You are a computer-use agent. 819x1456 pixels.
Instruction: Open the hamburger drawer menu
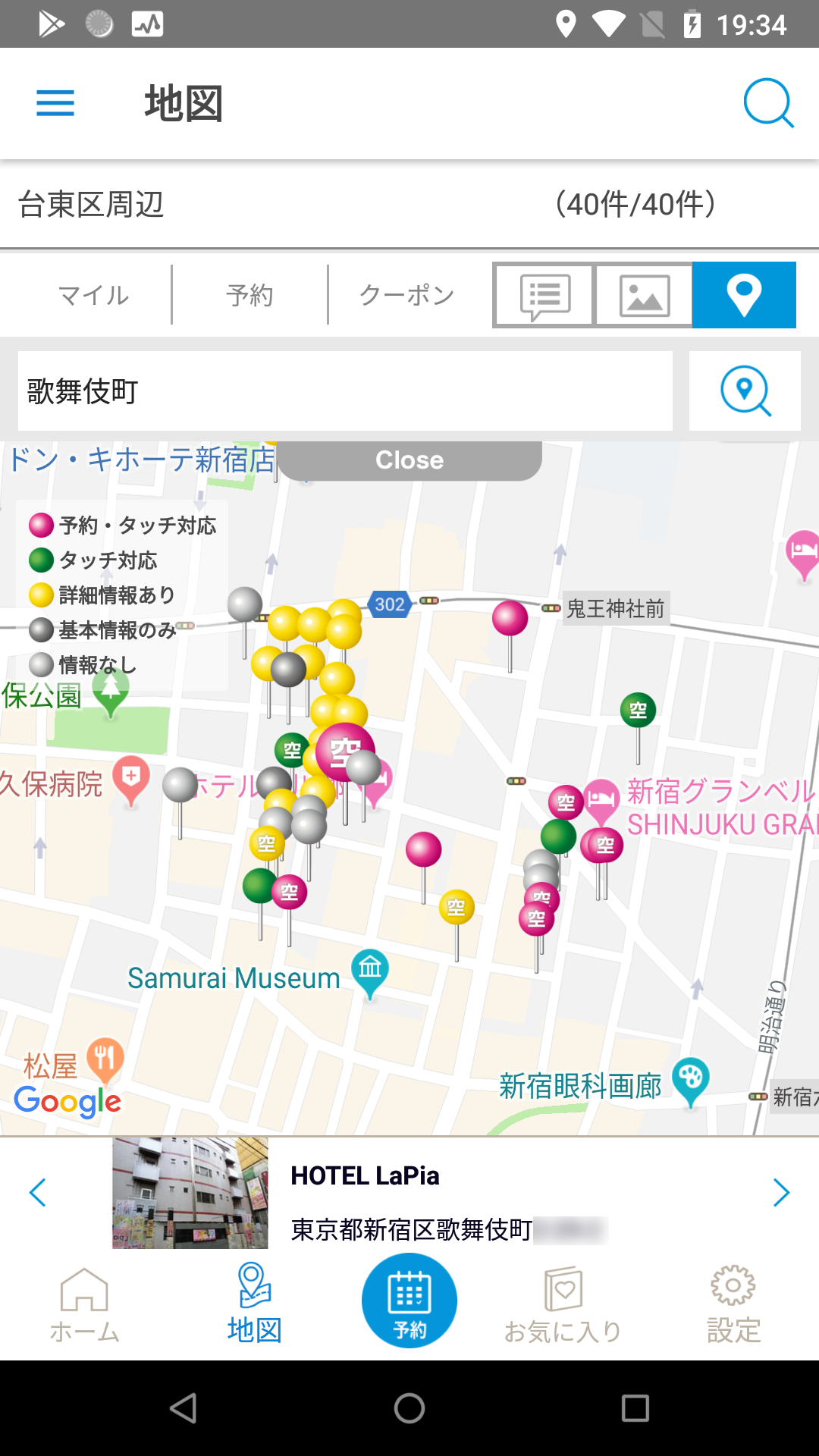pos(55,103)
